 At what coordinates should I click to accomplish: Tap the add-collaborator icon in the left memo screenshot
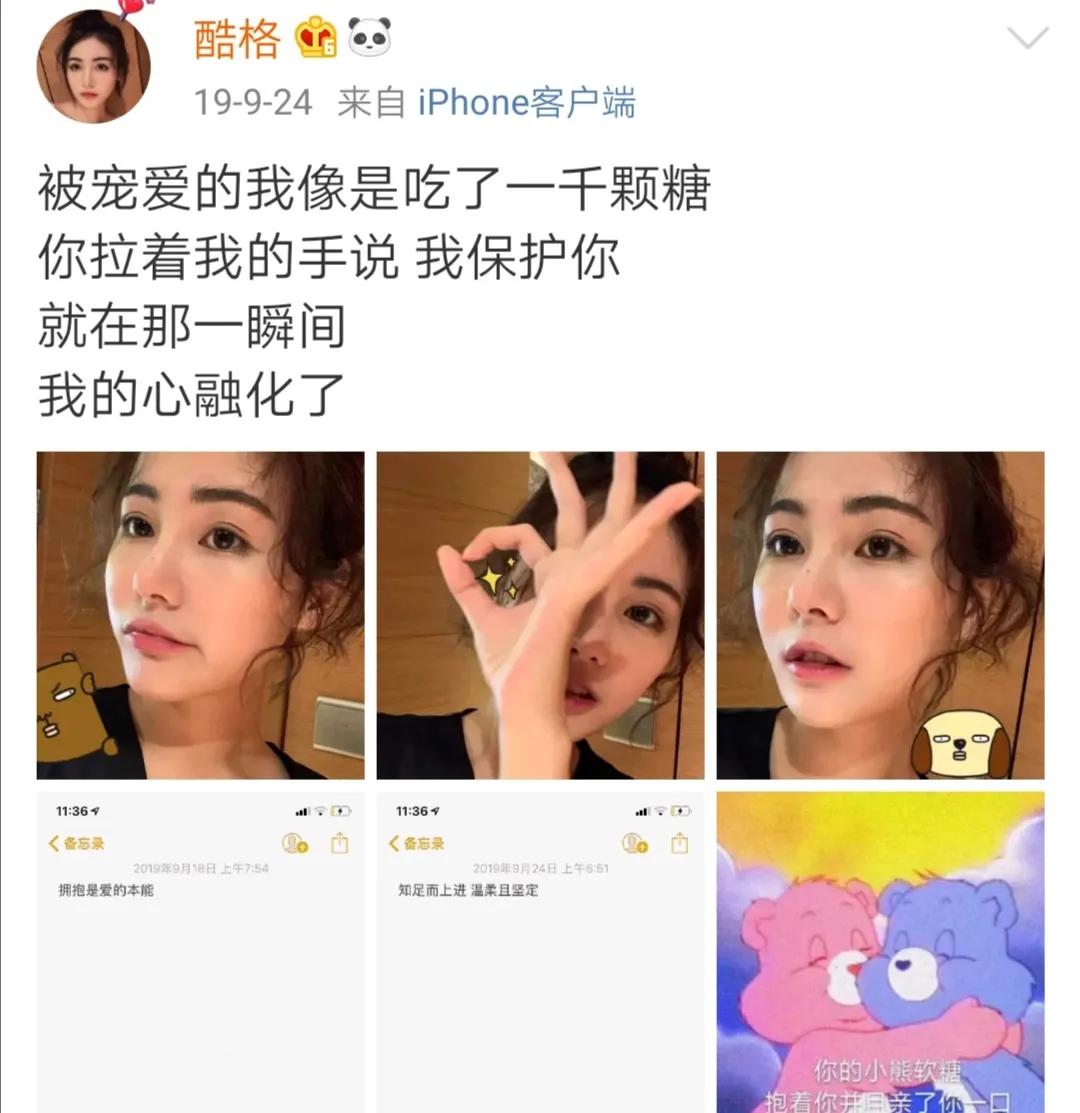293,843
